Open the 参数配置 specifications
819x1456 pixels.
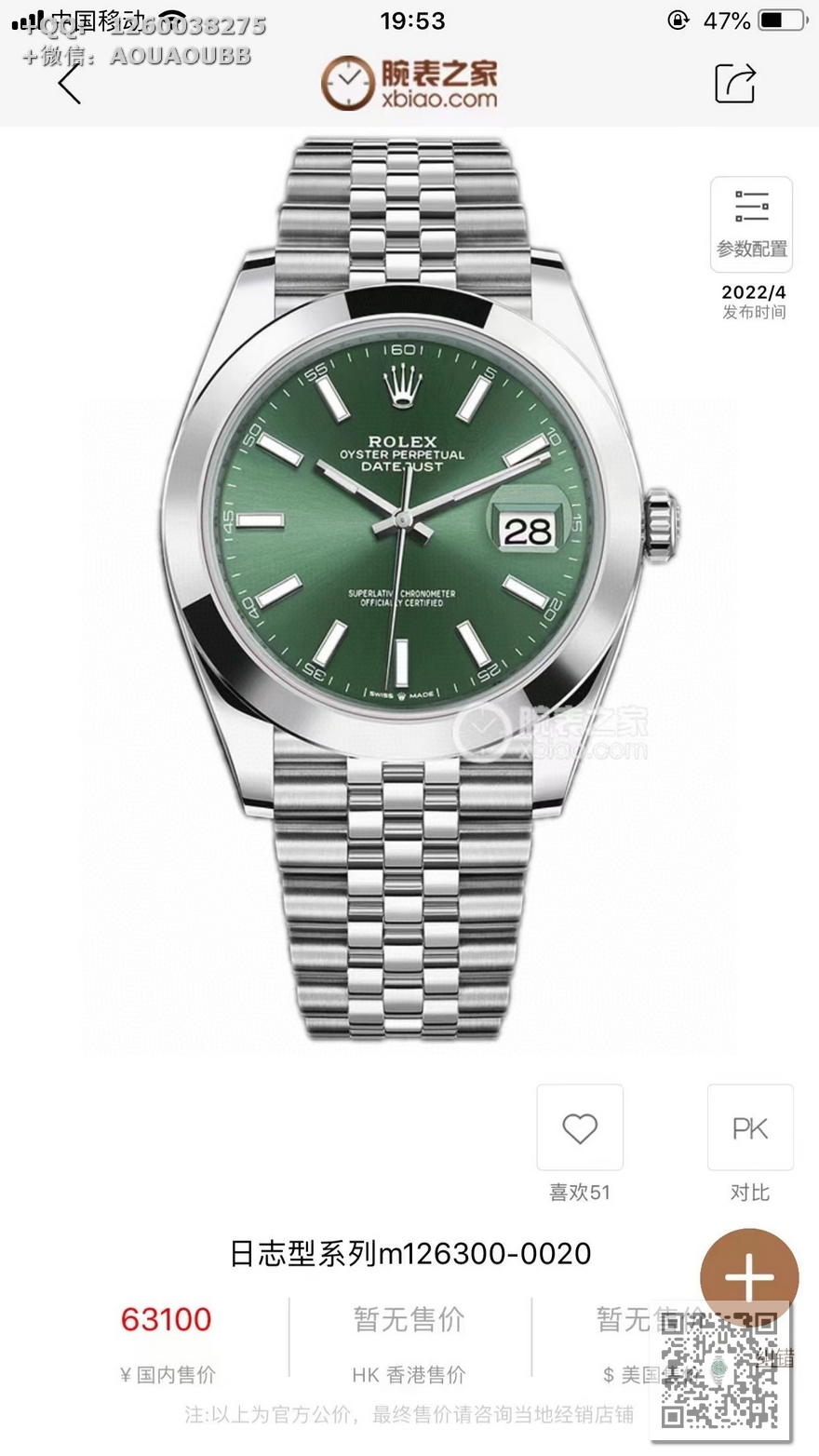pos(751,223)
